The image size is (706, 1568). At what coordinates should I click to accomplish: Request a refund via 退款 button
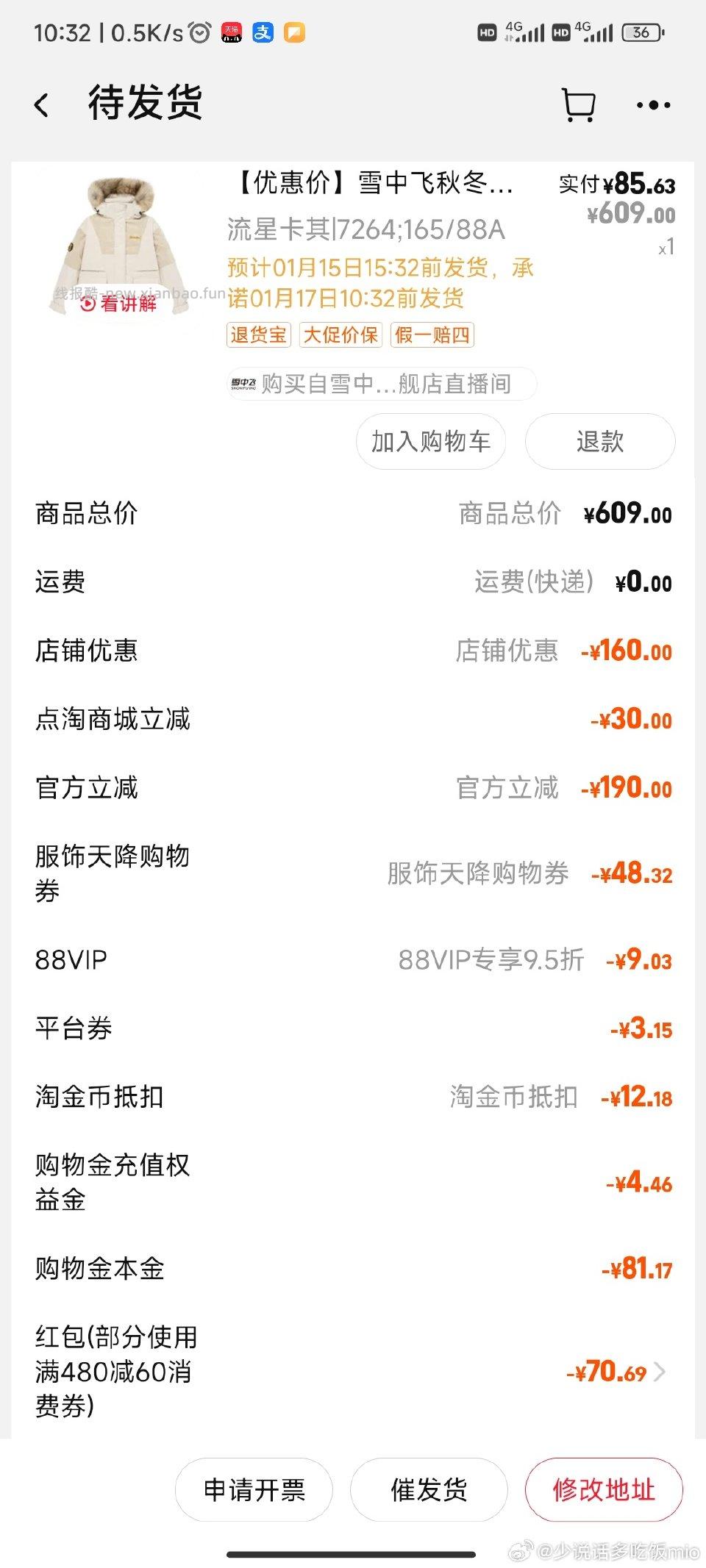[599, 441]
